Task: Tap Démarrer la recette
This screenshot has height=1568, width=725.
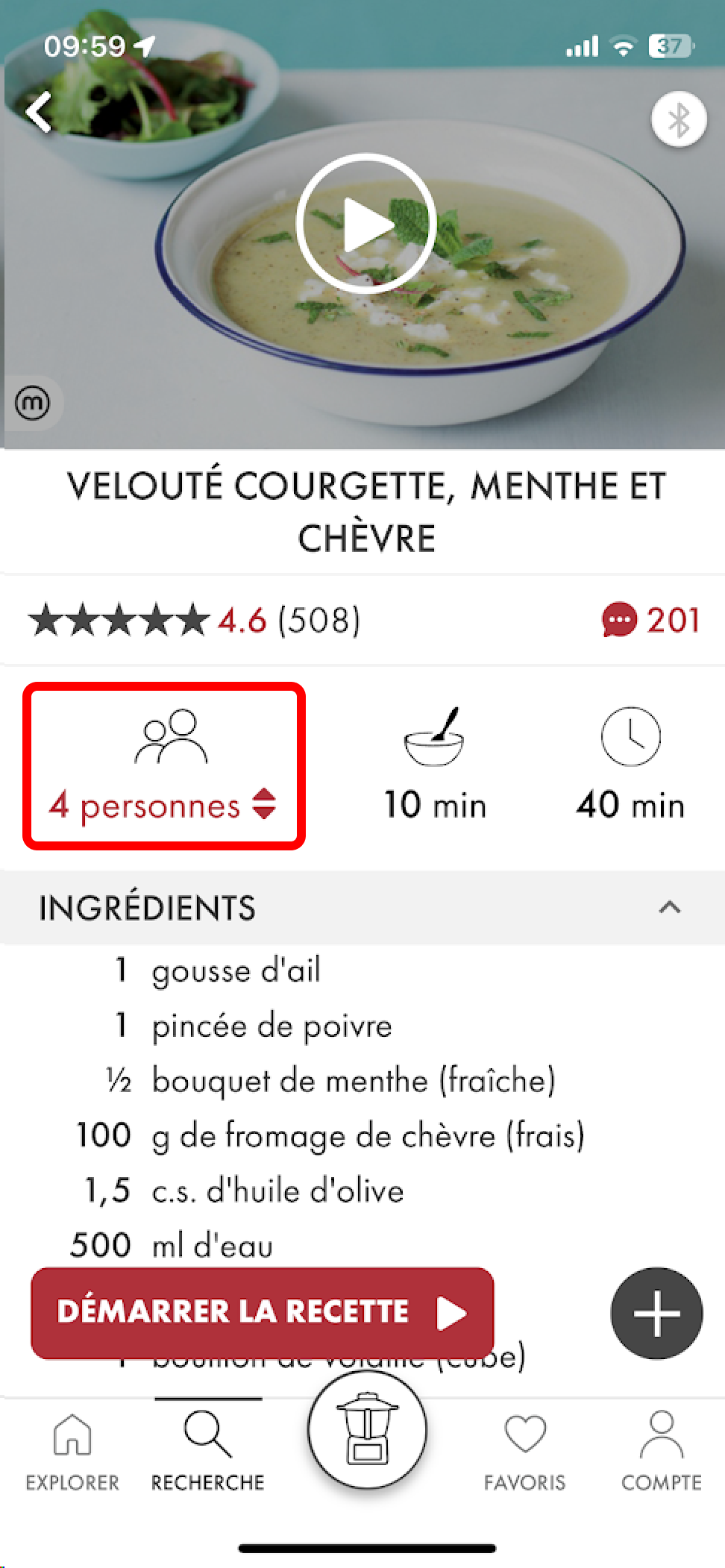Action: [x=263, y=1312]
